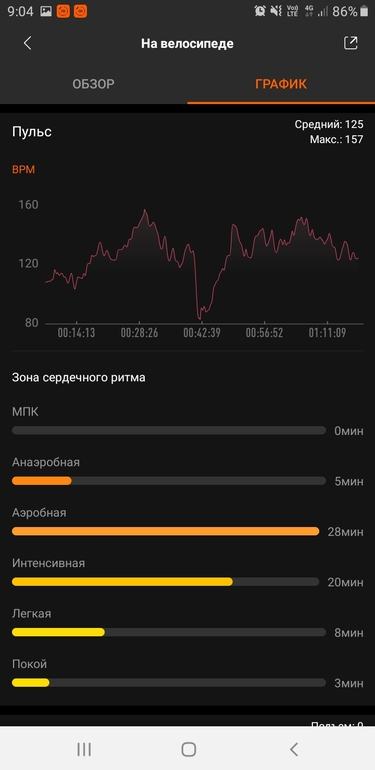
Task: Select the ГРАФИК tab
Action: click(281, 84)
